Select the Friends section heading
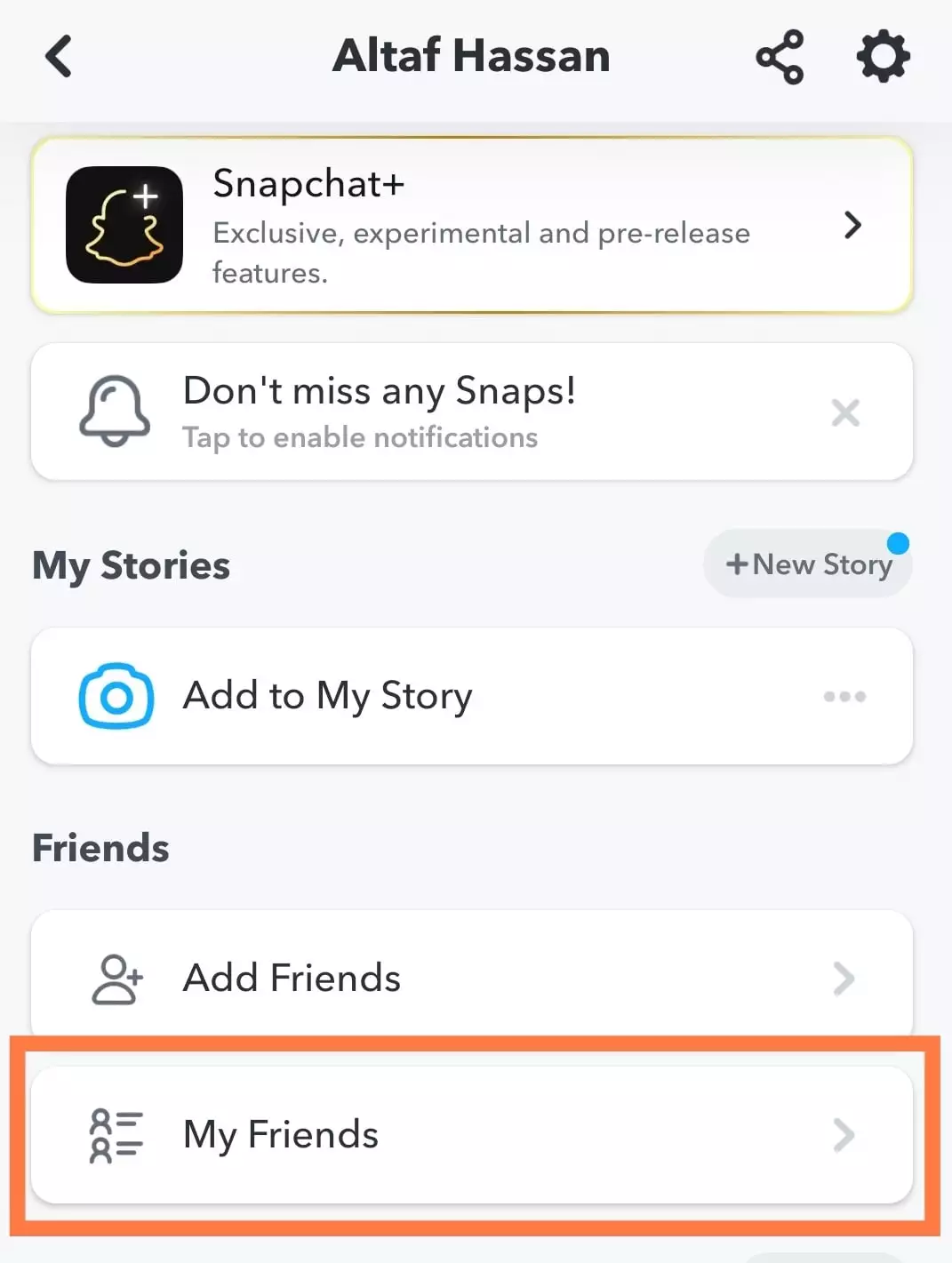The image size is (952, 1263). (100, 847)
